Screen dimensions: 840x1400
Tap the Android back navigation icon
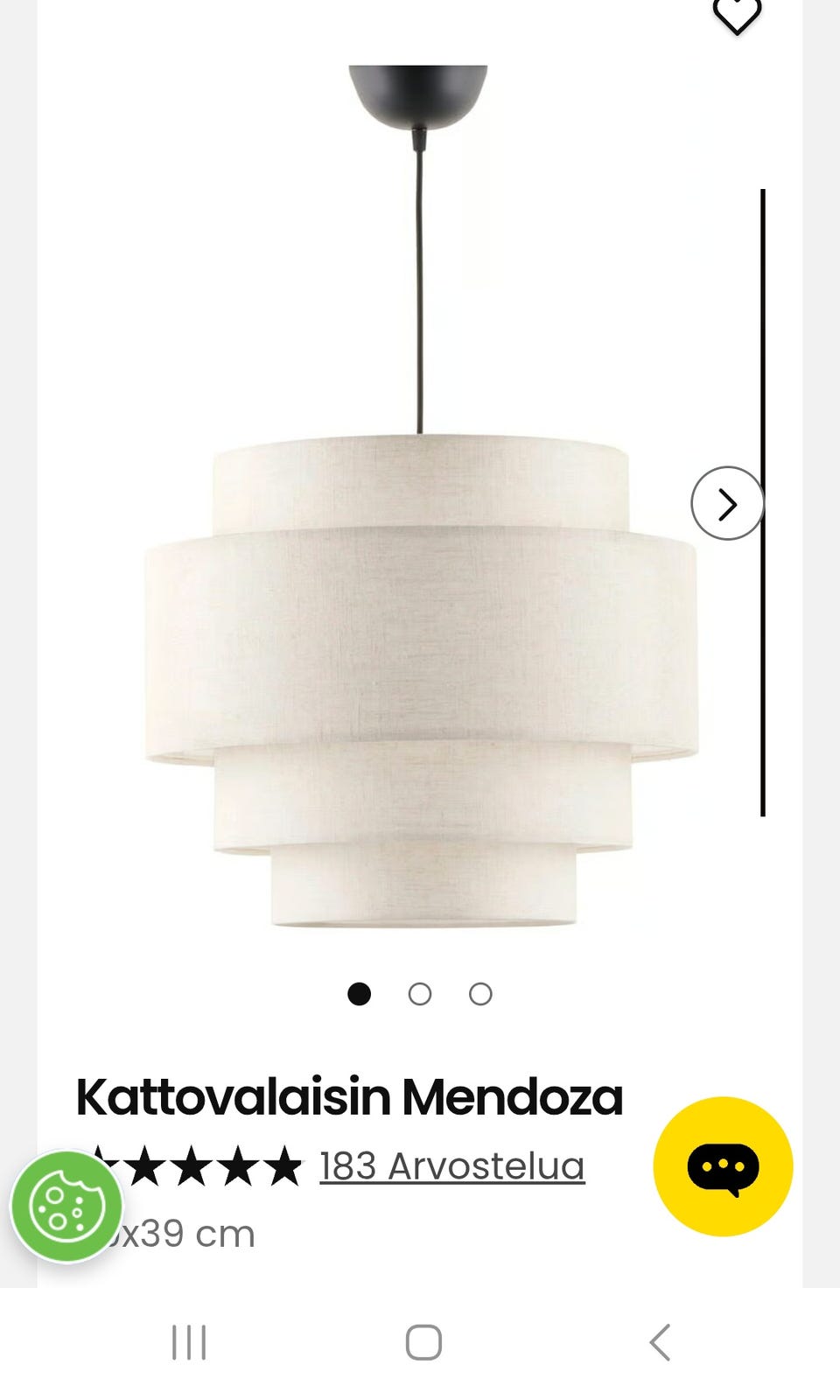[x=661, y=1340]
